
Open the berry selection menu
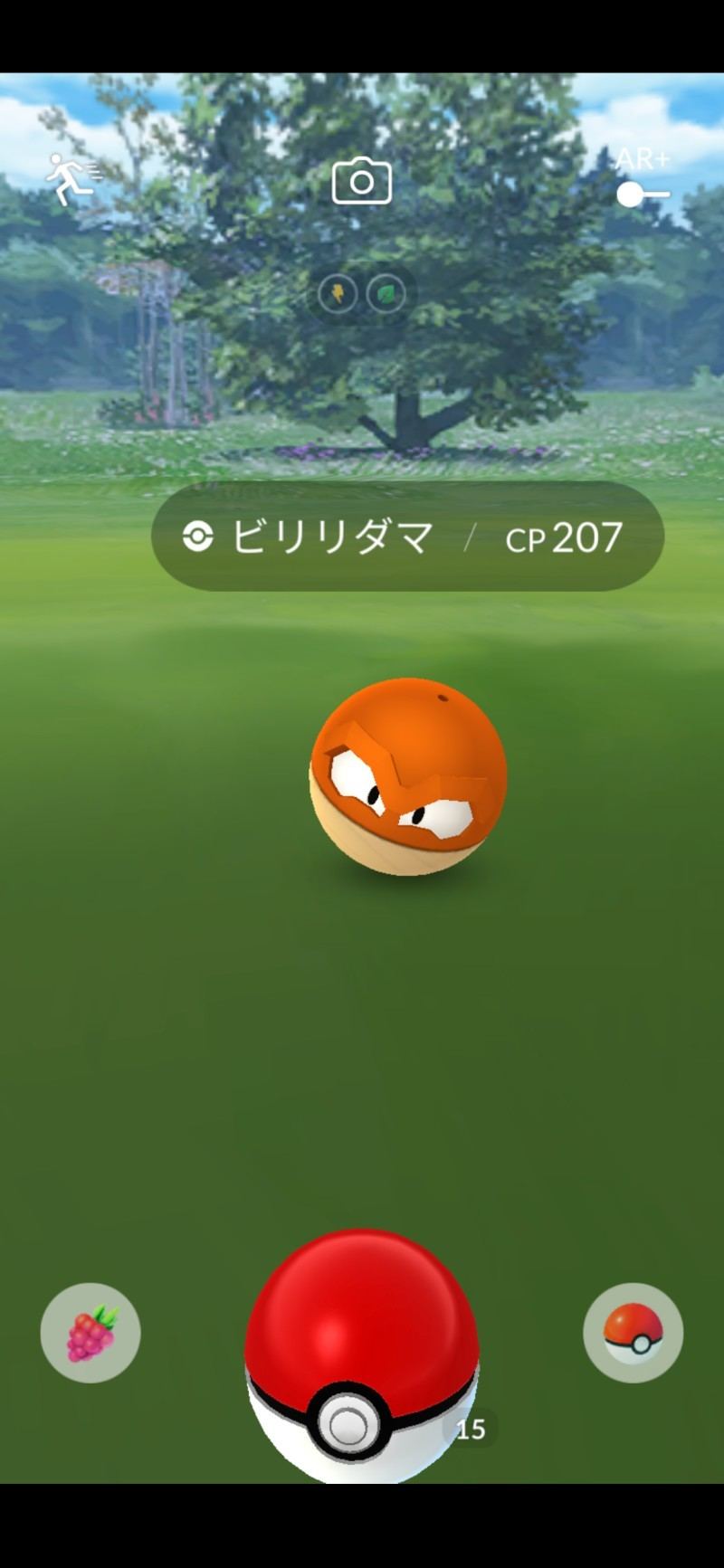click(x=90, y=1333)
